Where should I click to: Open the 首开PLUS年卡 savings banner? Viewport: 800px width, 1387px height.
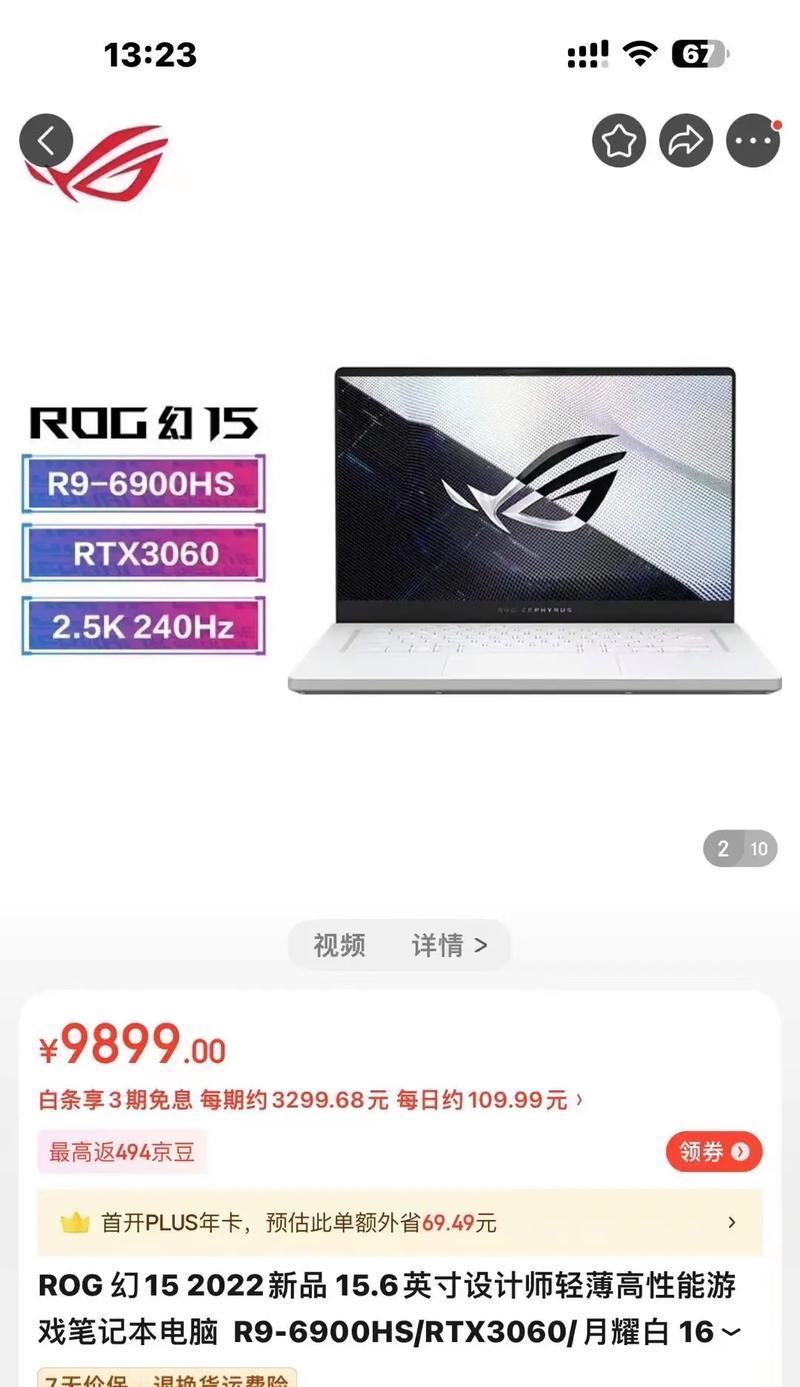(x=400, y=1222)
